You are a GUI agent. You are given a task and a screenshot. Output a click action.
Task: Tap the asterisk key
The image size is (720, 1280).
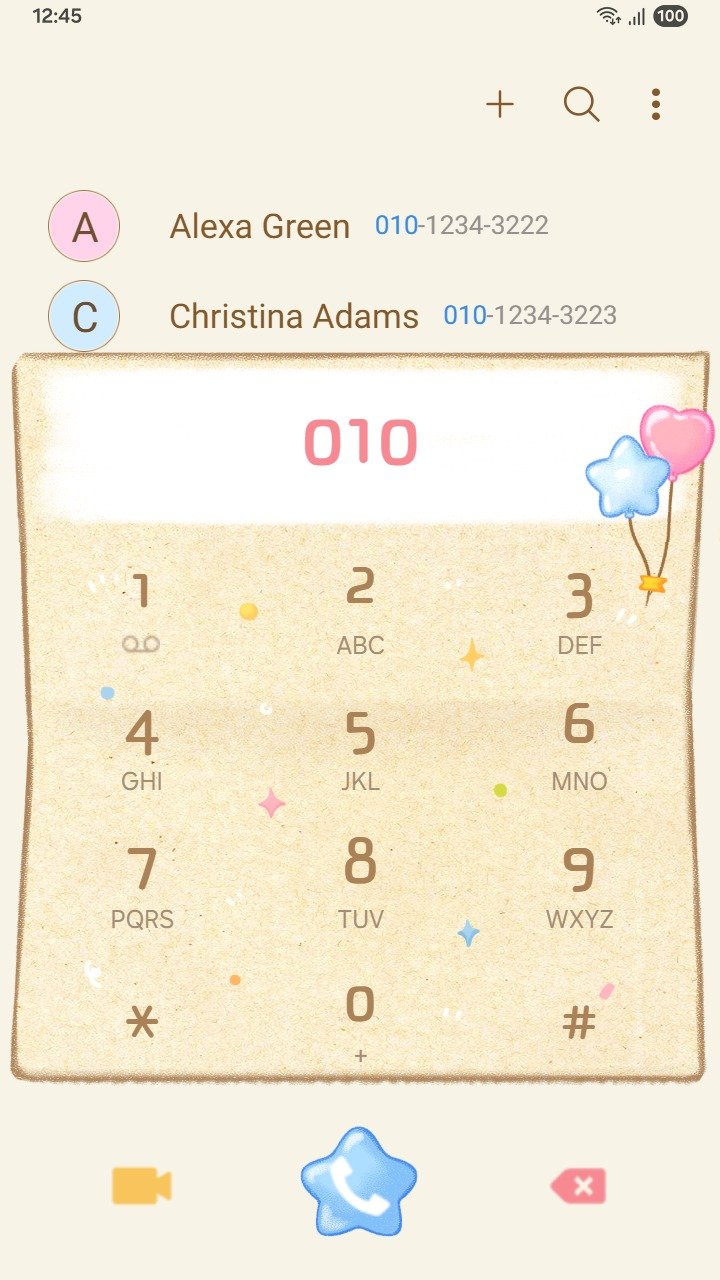tap(141, 1022)
